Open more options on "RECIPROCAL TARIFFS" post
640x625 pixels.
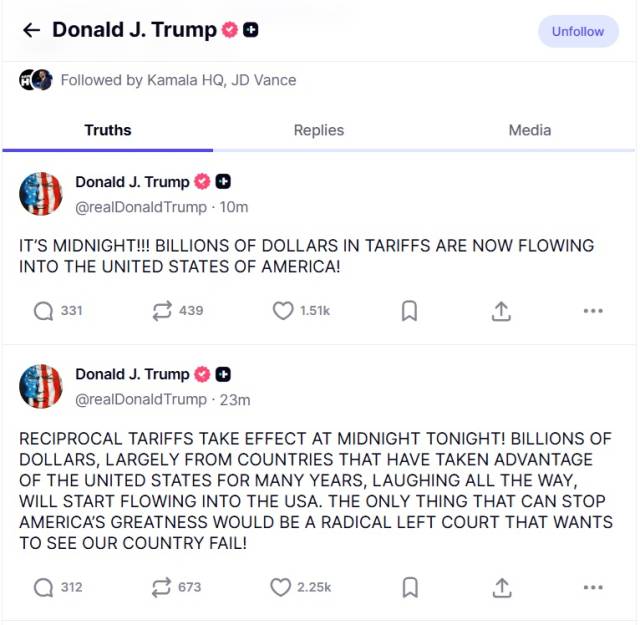(x=592, y=587)
